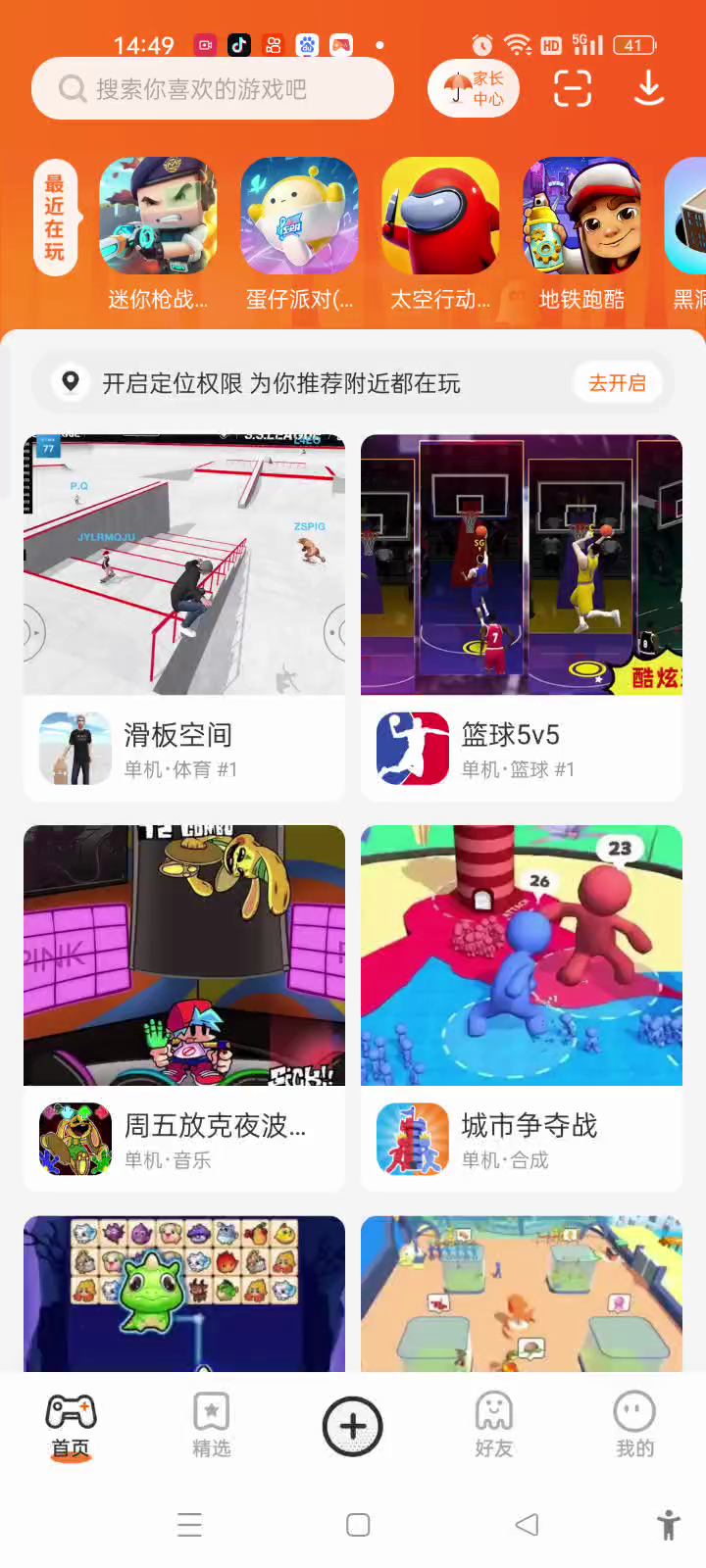
Task: Open the 篮球5v5 game card
Action: click(x=522, y=617)
